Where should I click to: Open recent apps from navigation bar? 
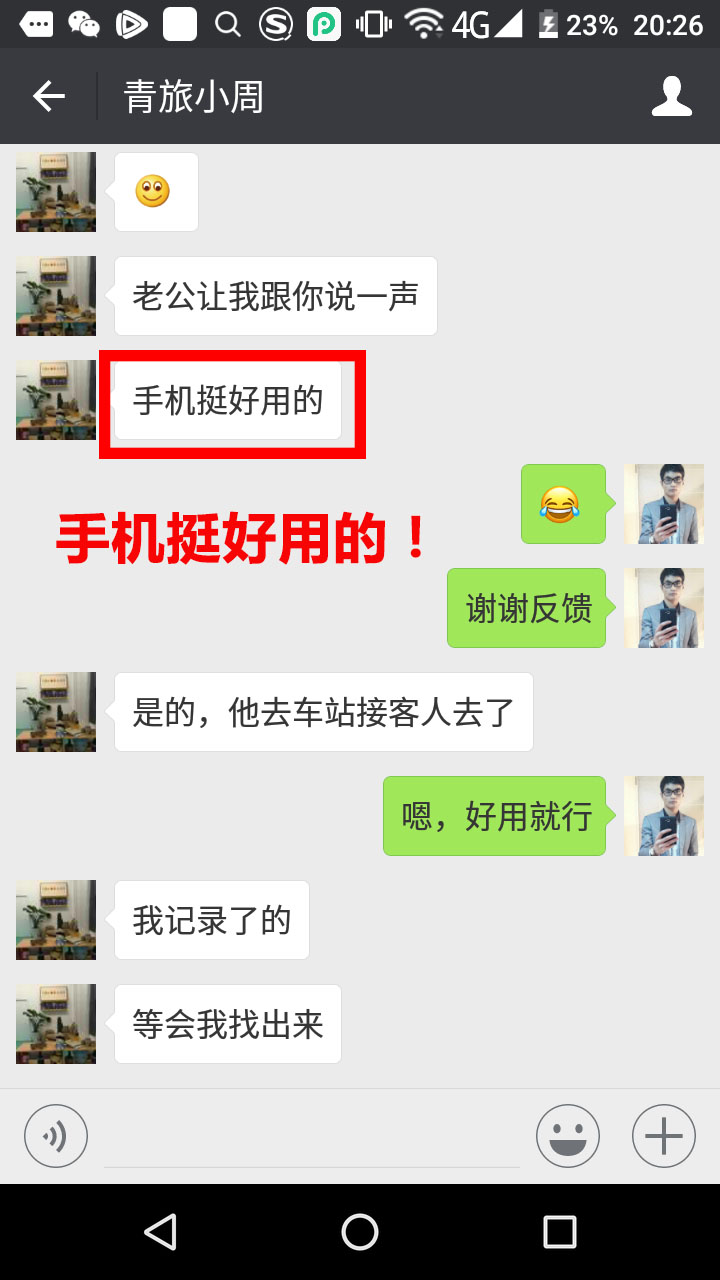tap(559, 1232)
